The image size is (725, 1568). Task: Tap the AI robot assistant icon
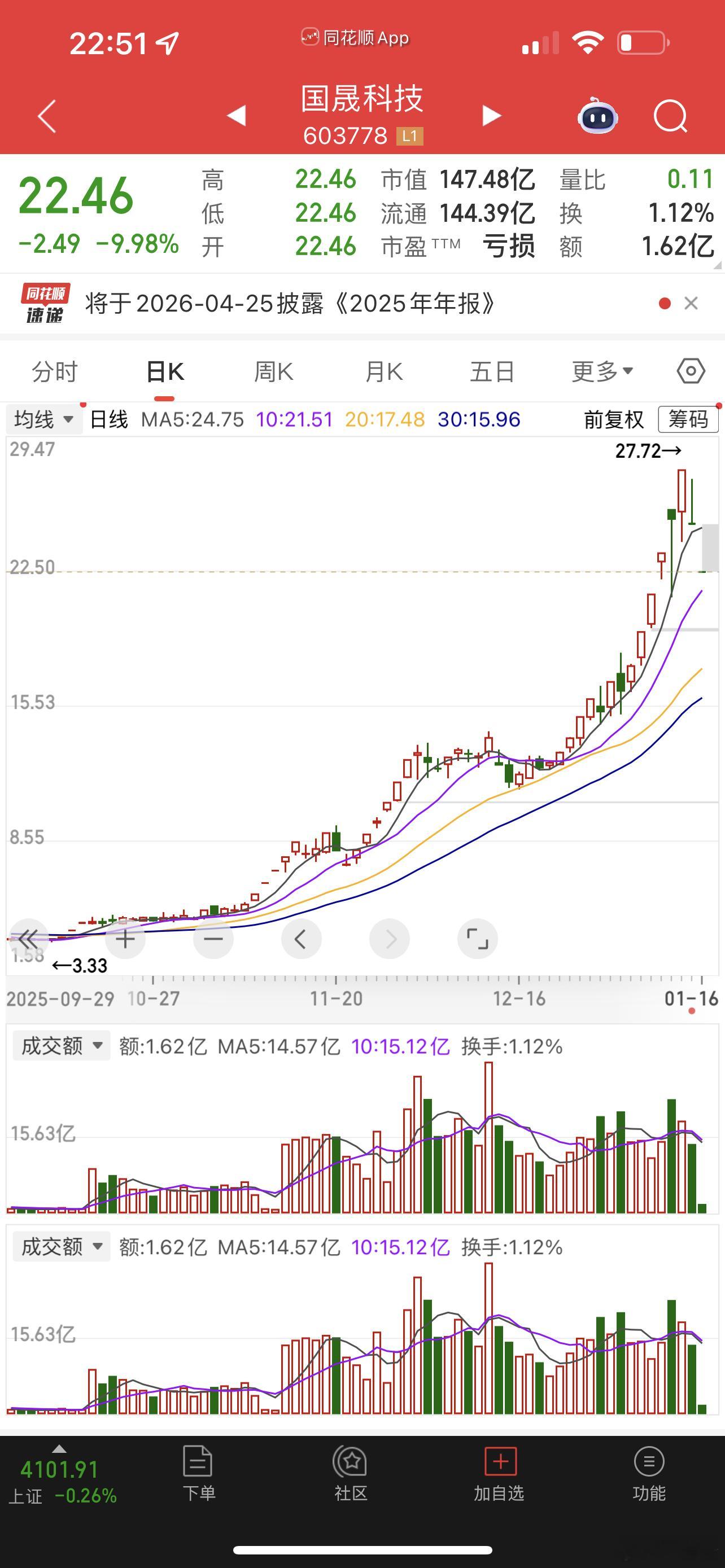(x=597, y=116)
